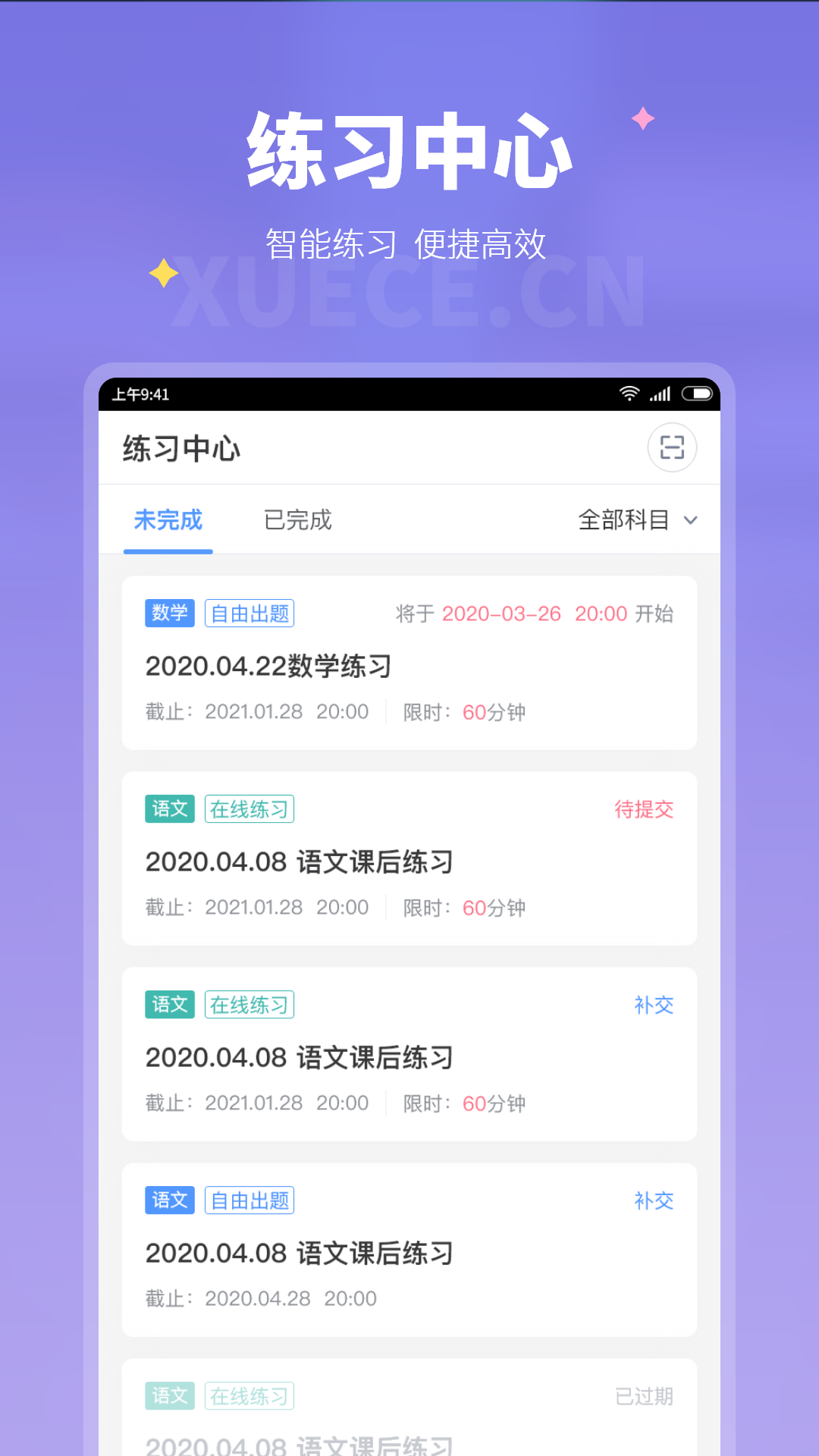Image resolution: width=819 pixels, height=1456 pixels.
Task: Open the 全部科目 subject filter dropdown
Action: click(623, 520)
